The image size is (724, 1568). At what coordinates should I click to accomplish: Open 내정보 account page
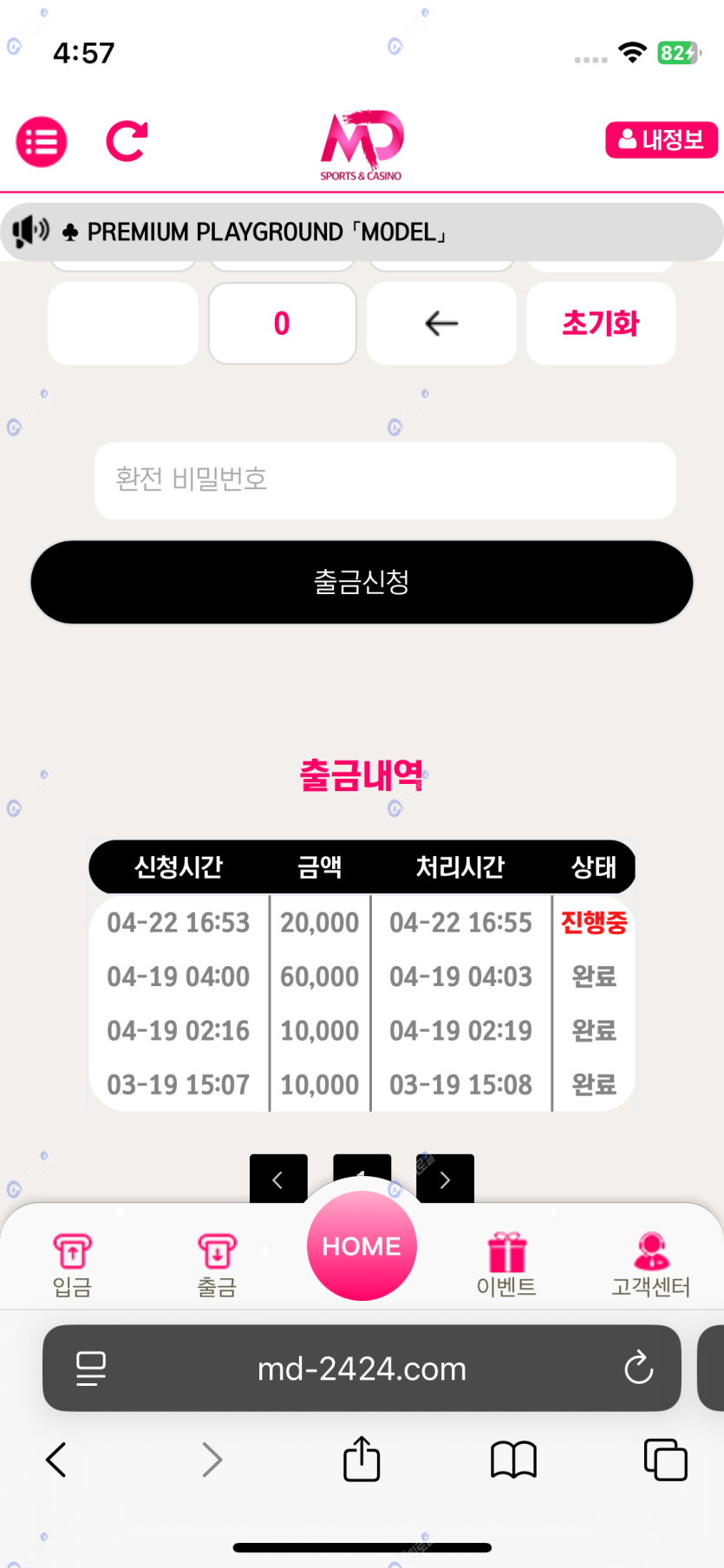point(661,140)
